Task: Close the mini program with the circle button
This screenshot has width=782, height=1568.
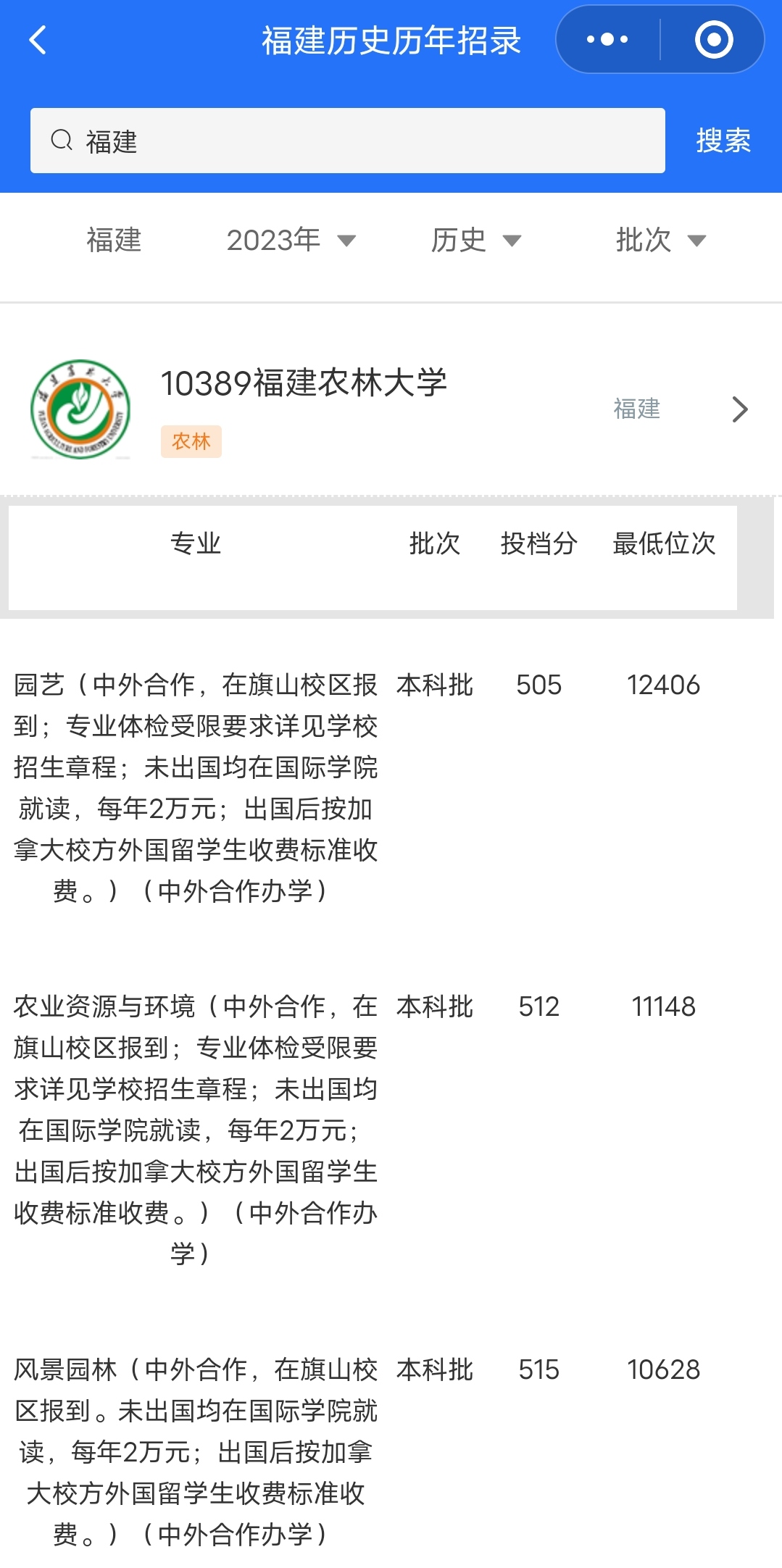Action: tap(713, 40)
